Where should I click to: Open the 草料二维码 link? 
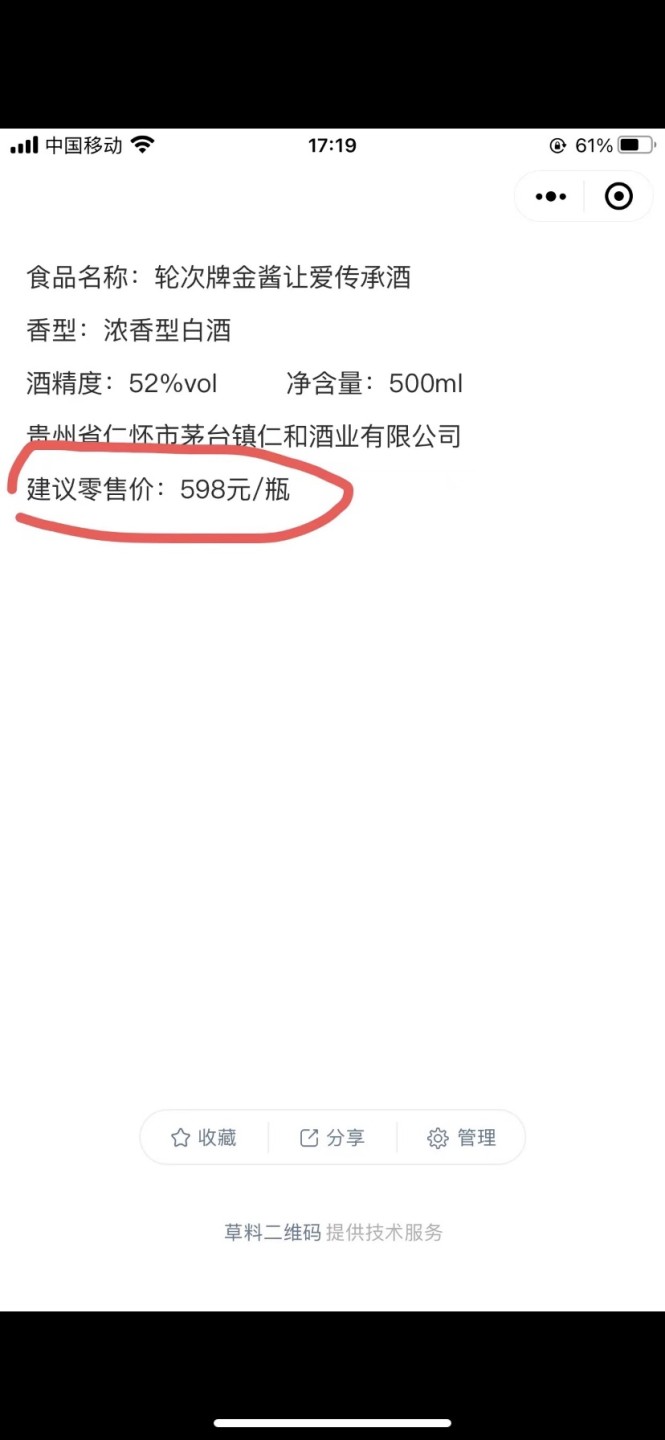(272, 1233)
